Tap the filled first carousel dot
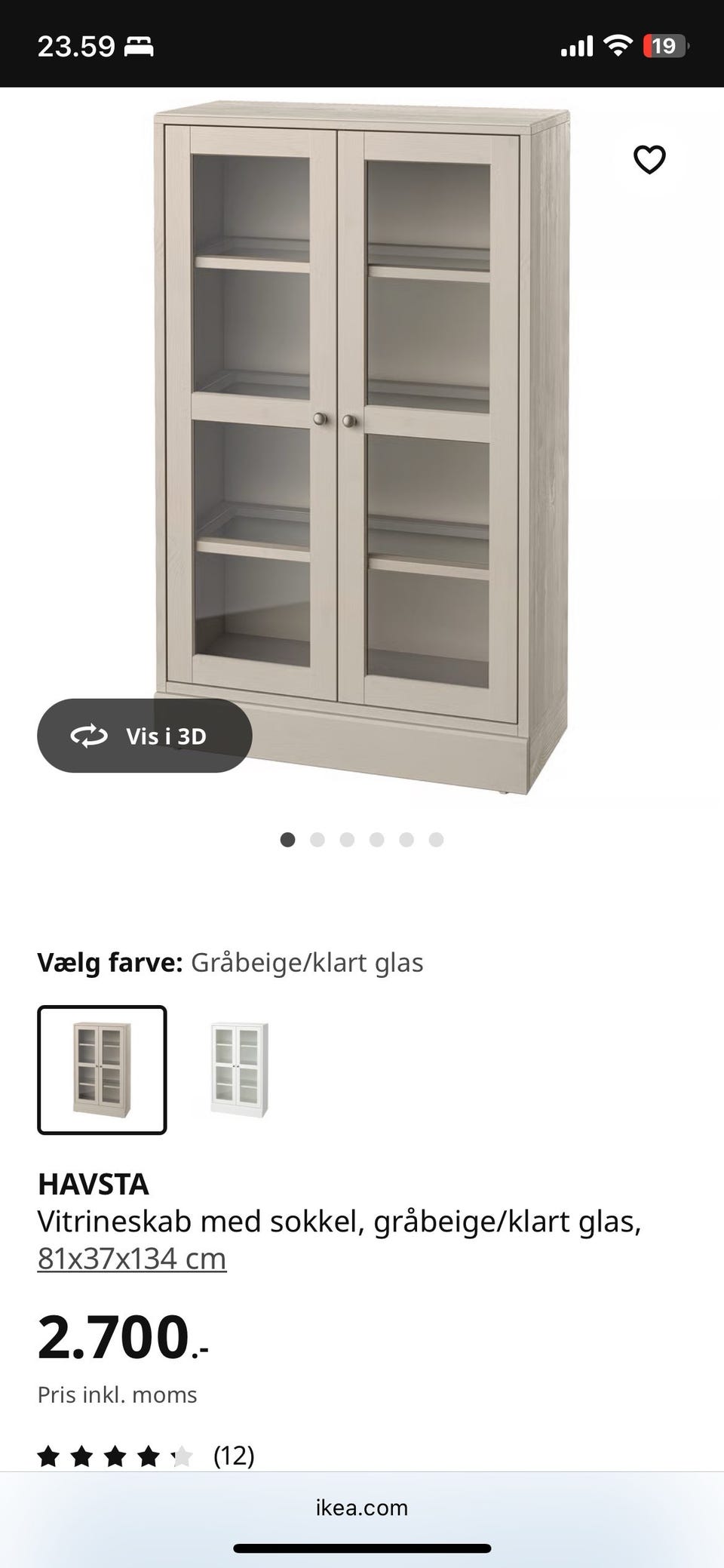This screenshot has width=724, height=1568. pyautogui.click(x=287, y=839)
